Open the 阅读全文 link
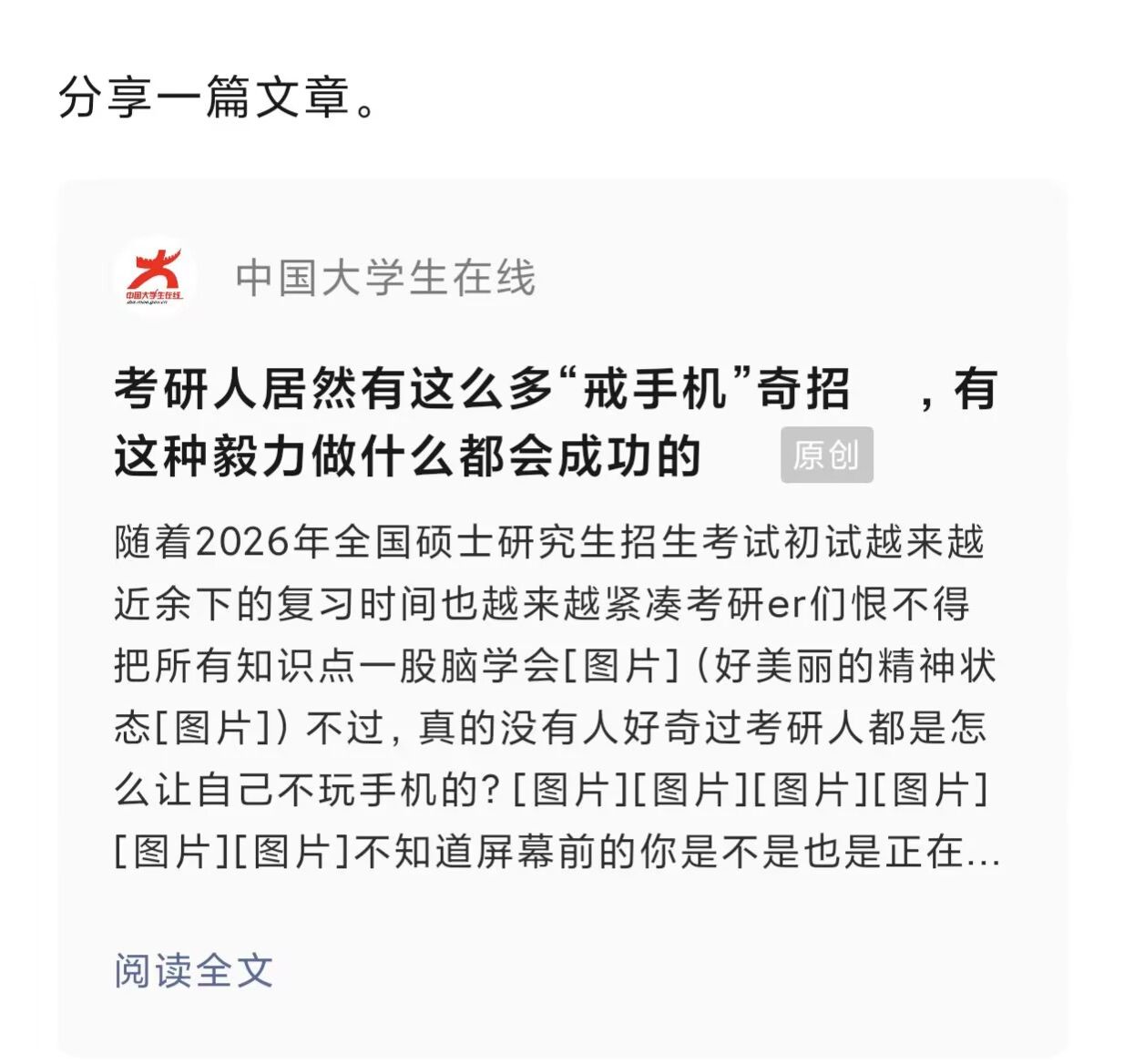 point(193,970)
